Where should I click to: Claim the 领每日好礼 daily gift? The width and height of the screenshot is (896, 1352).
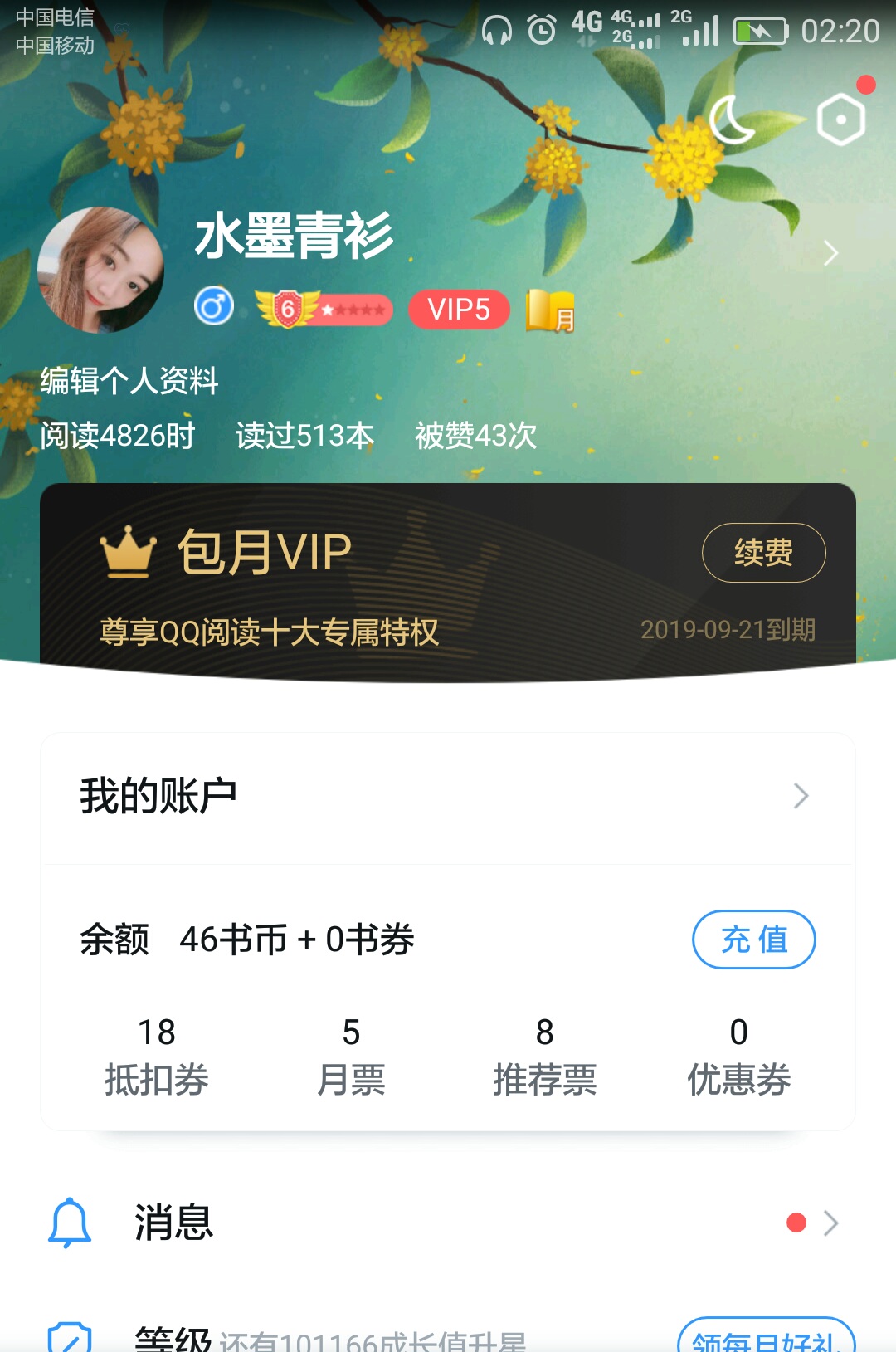(x=765, y=1338)
